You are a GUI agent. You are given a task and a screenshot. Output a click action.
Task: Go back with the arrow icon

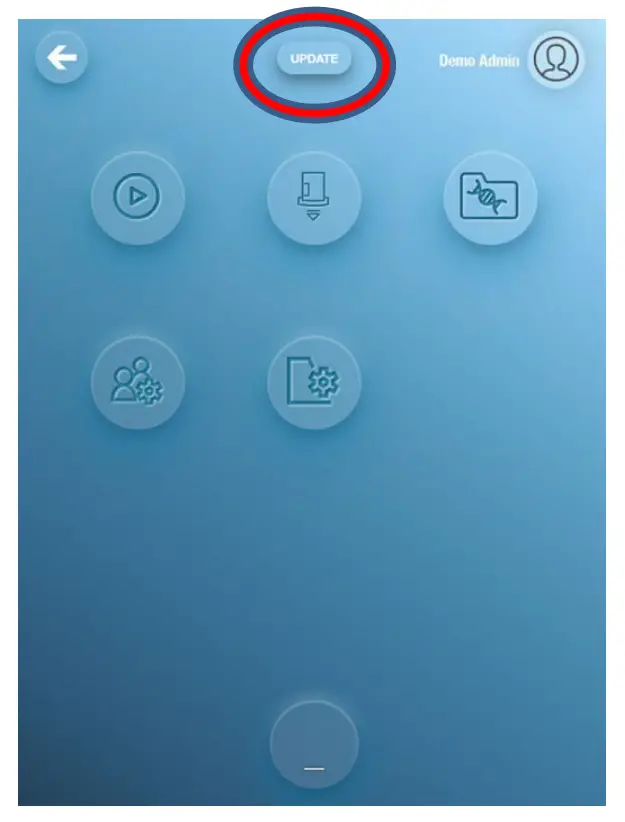click(x=62, y=58)
